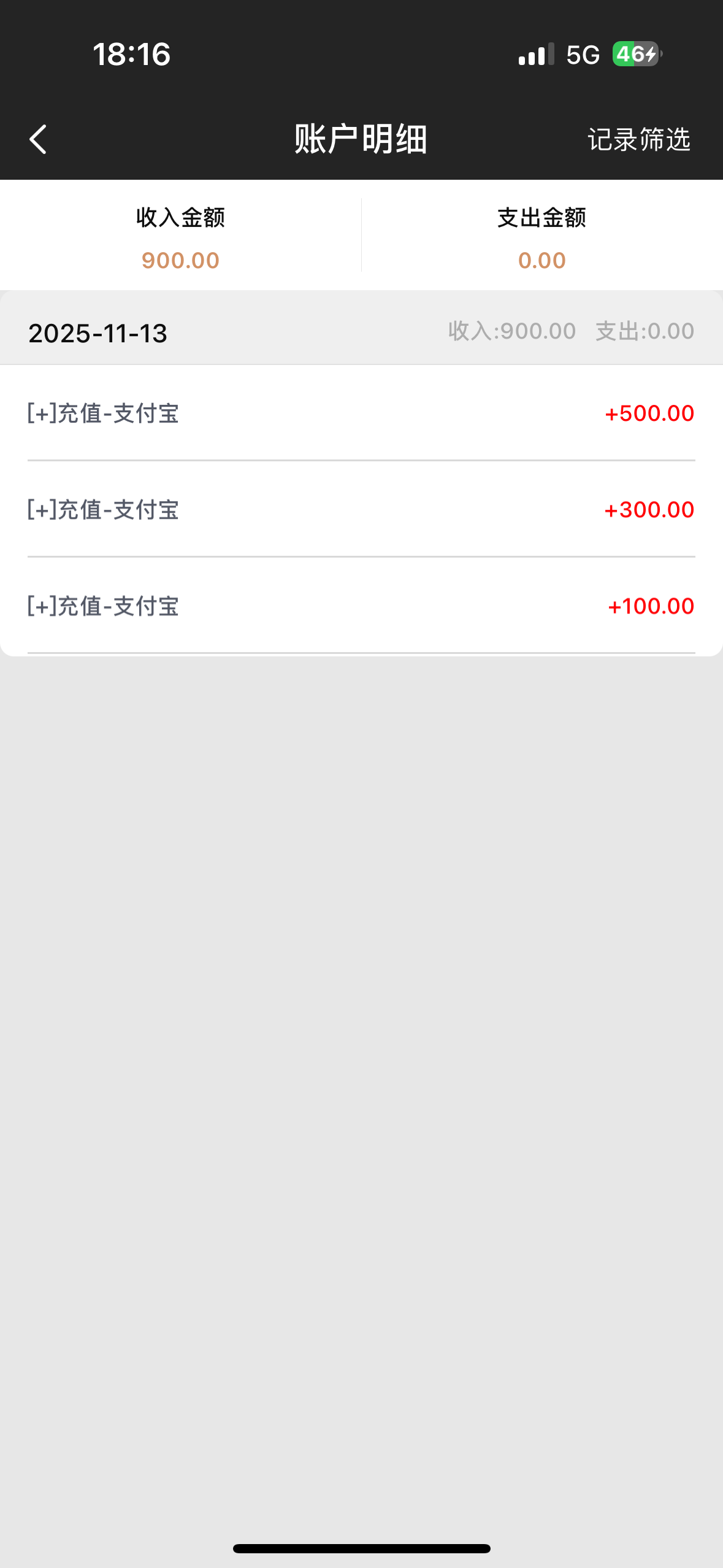The width and height of the screenshot is (723, 1568).
Task: Select the +100.00 充值-支付宝 record
Action: coord(361,606)
